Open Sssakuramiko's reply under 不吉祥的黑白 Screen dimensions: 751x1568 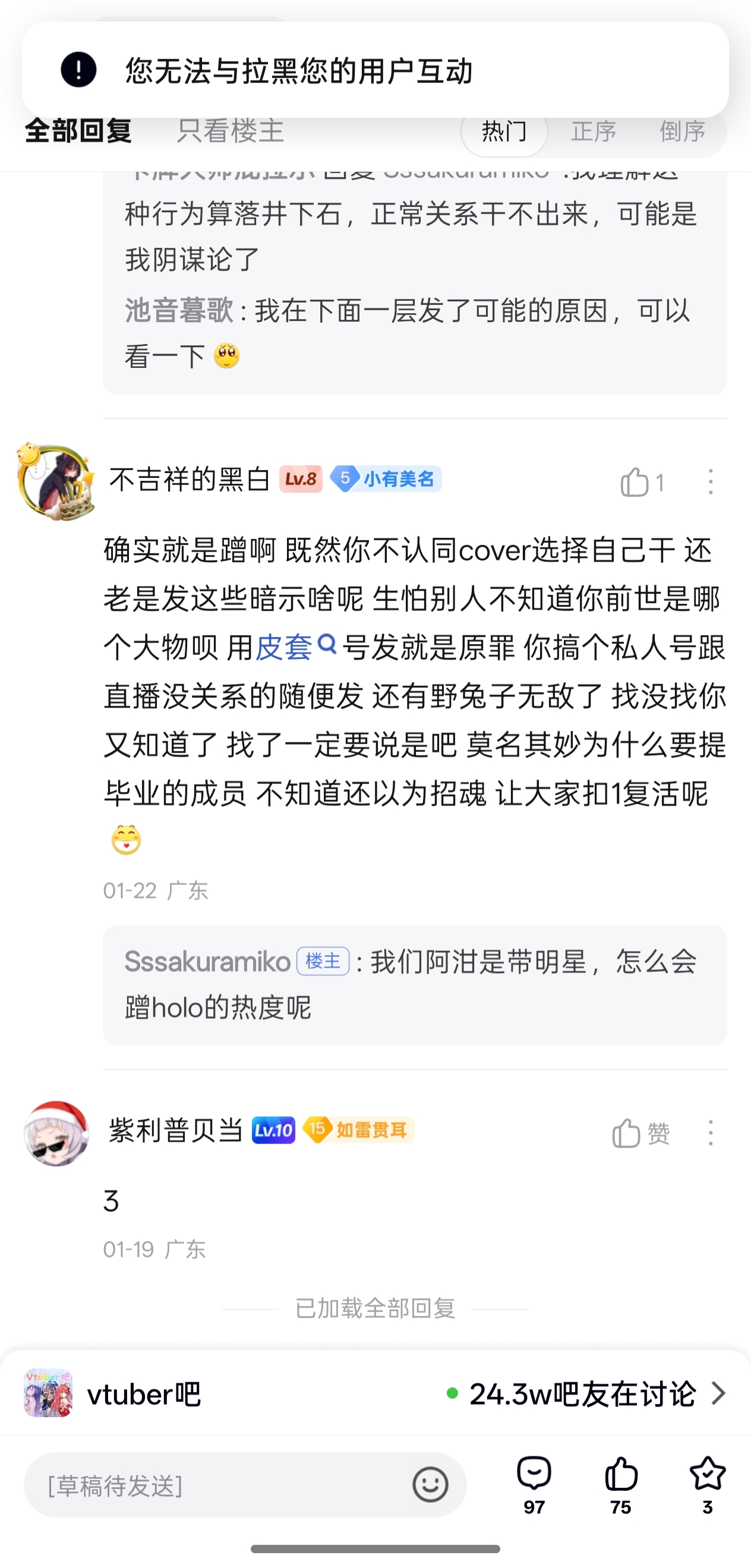point(414,984)
